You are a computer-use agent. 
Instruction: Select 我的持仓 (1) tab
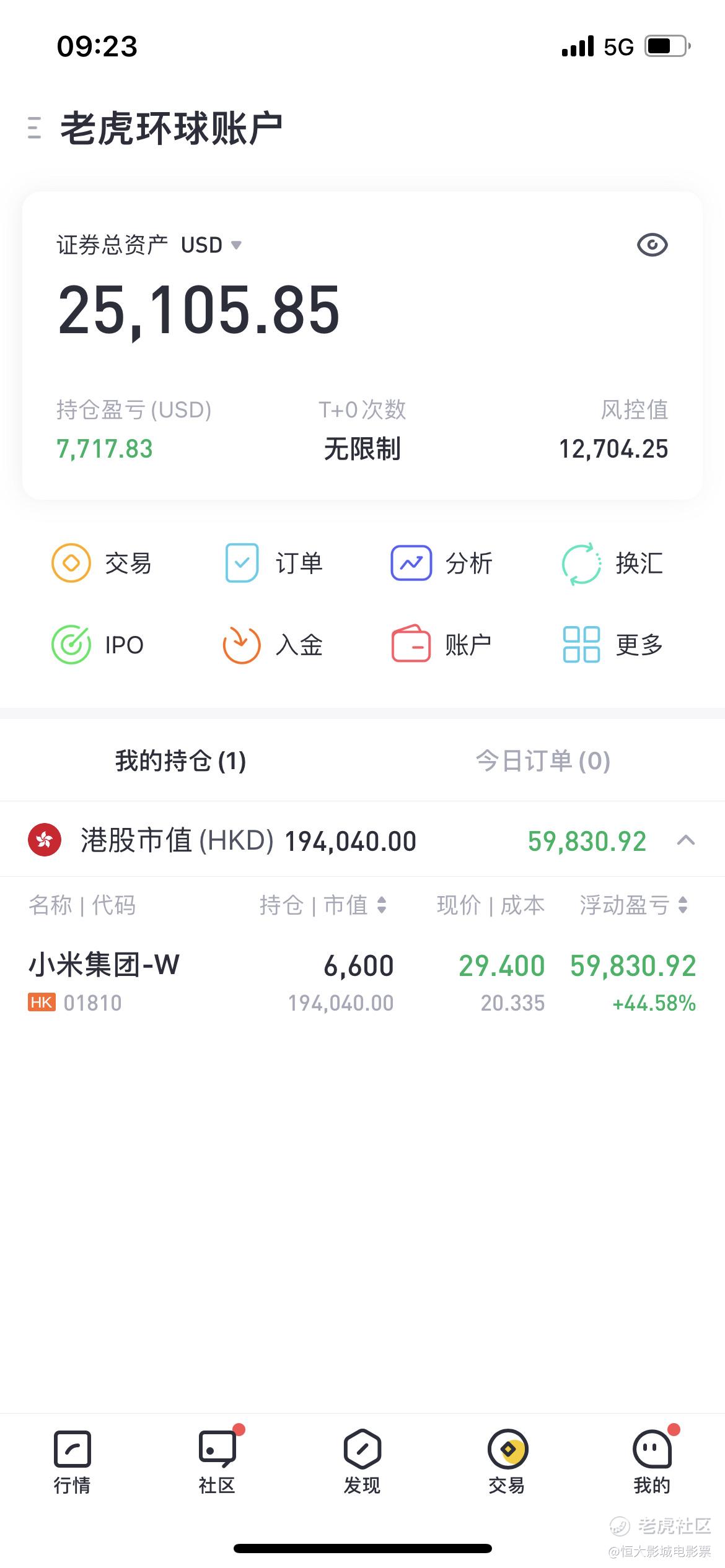coord(180,760)
